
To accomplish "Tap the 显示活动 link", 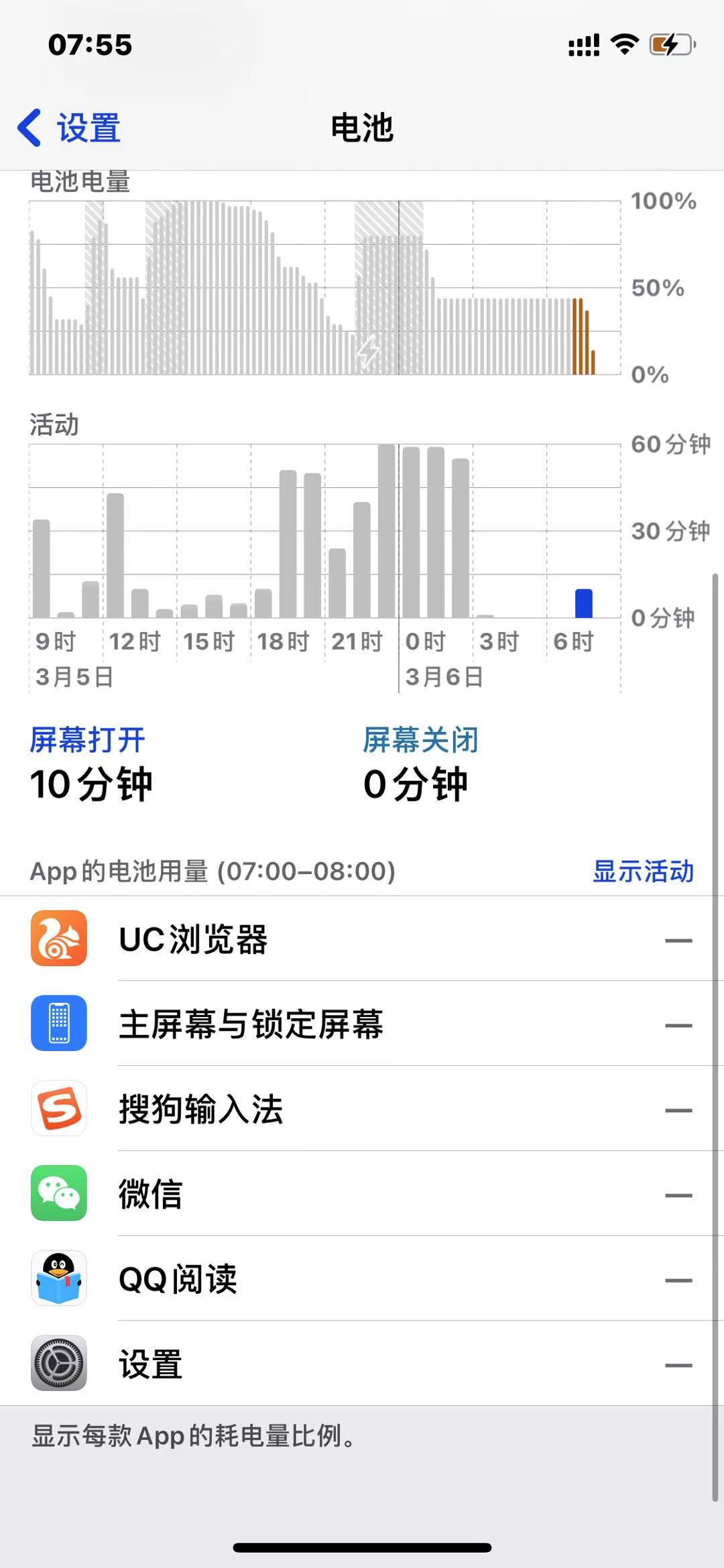I will [642, 871].
